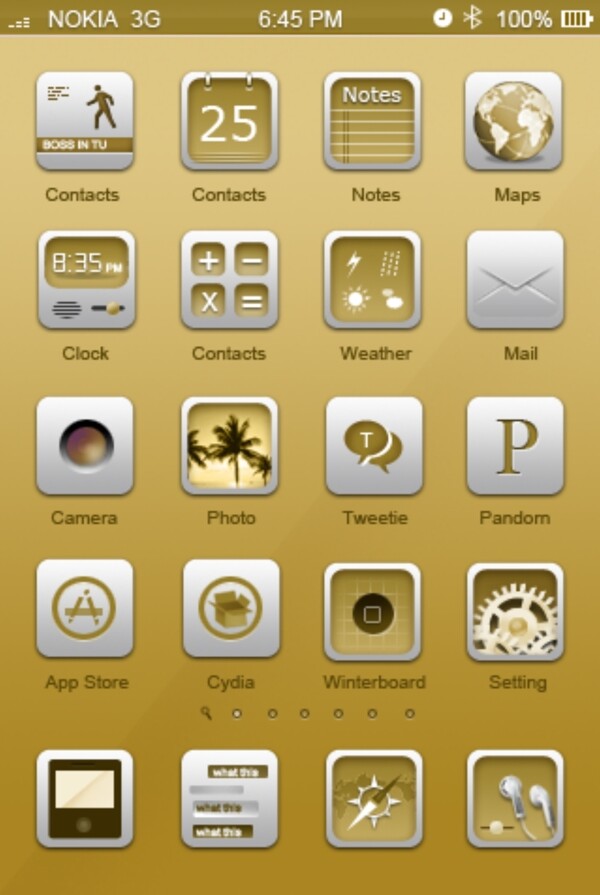Viewport: 600px width, 895px height.
Task: Launch the Camera app
Action: (85, 446)
